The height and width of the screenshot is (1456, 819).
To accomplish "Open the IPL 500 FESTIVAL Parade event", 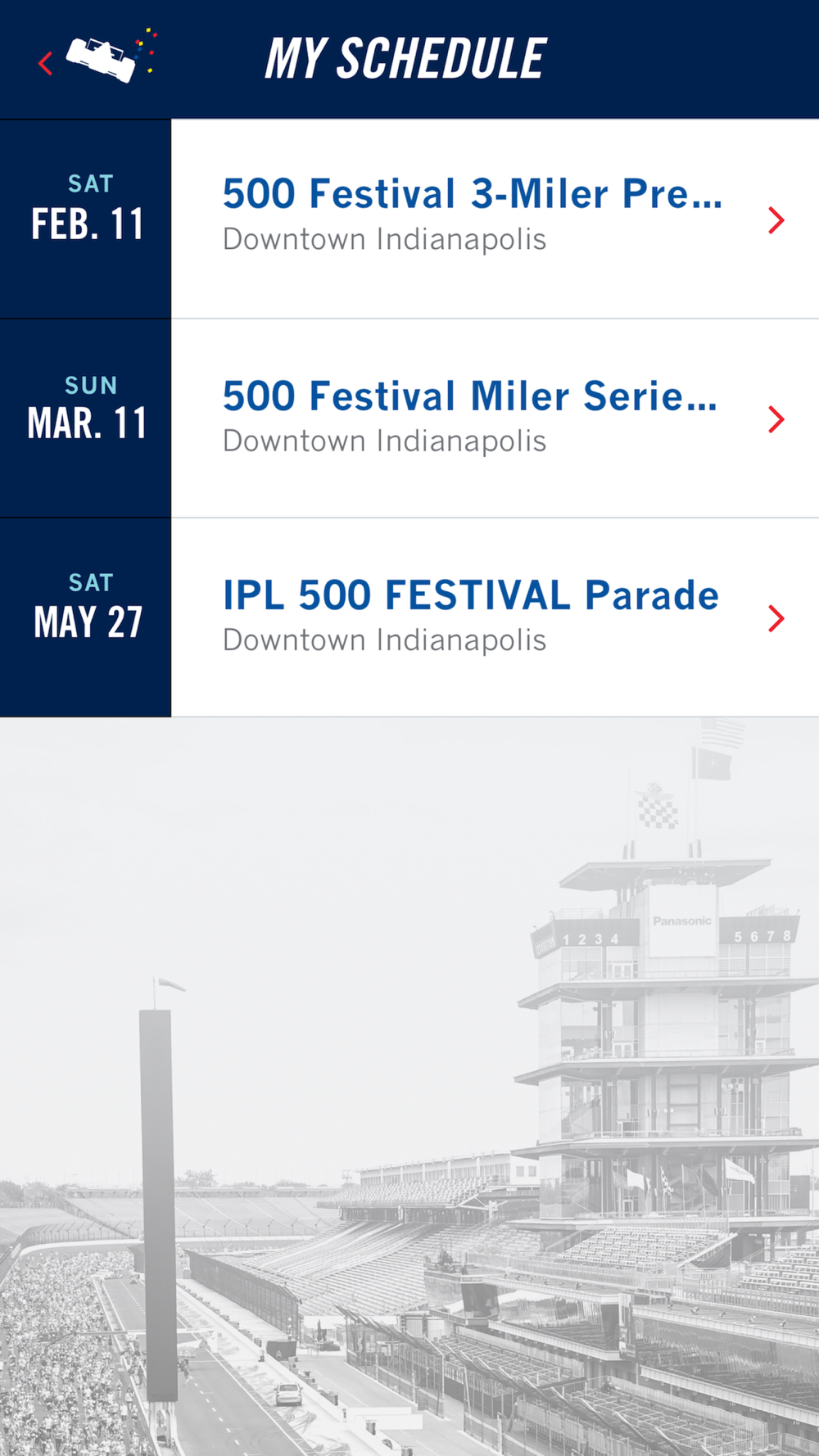I will tap(409, 617).
